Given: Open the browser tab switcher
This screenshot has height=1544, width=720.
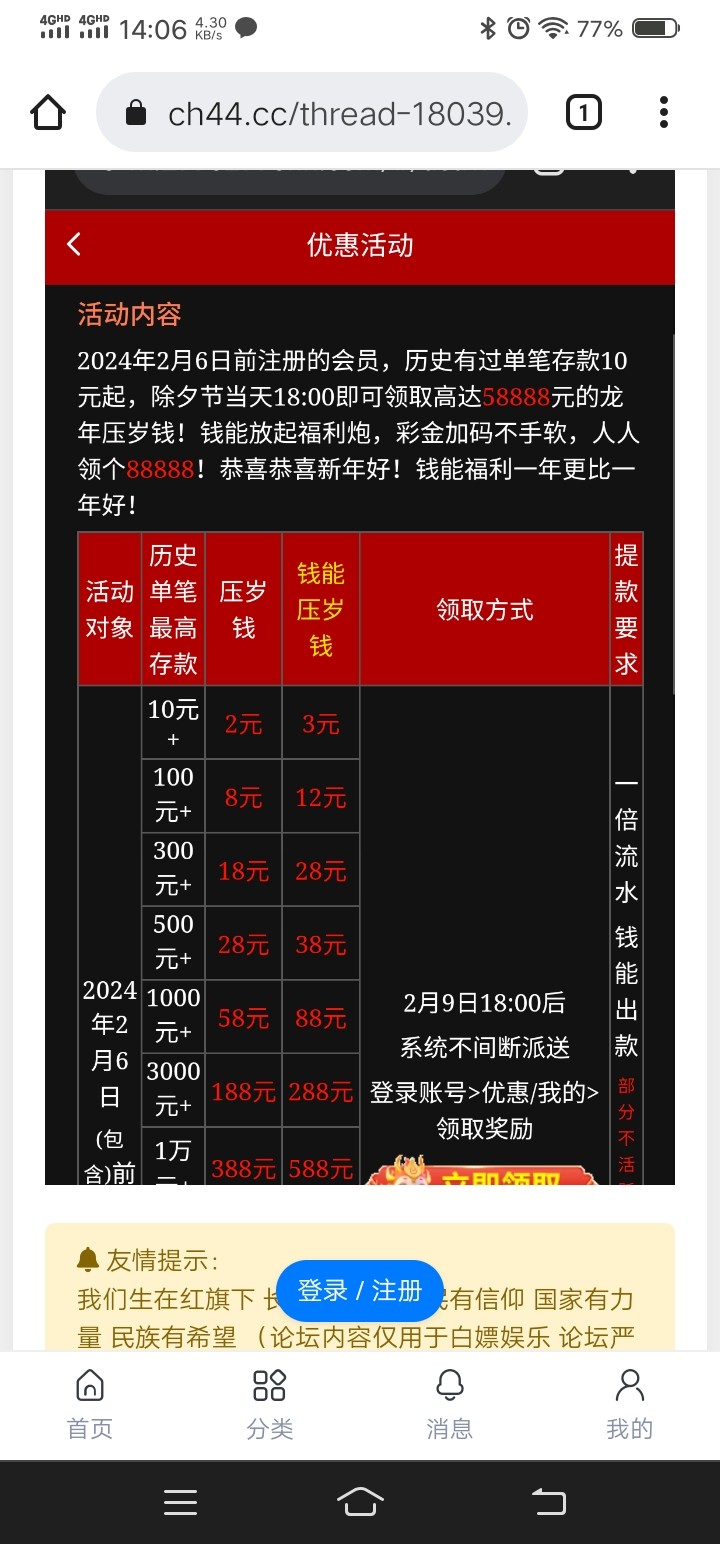Looking at the screenshot, I should tap(584, 113).
